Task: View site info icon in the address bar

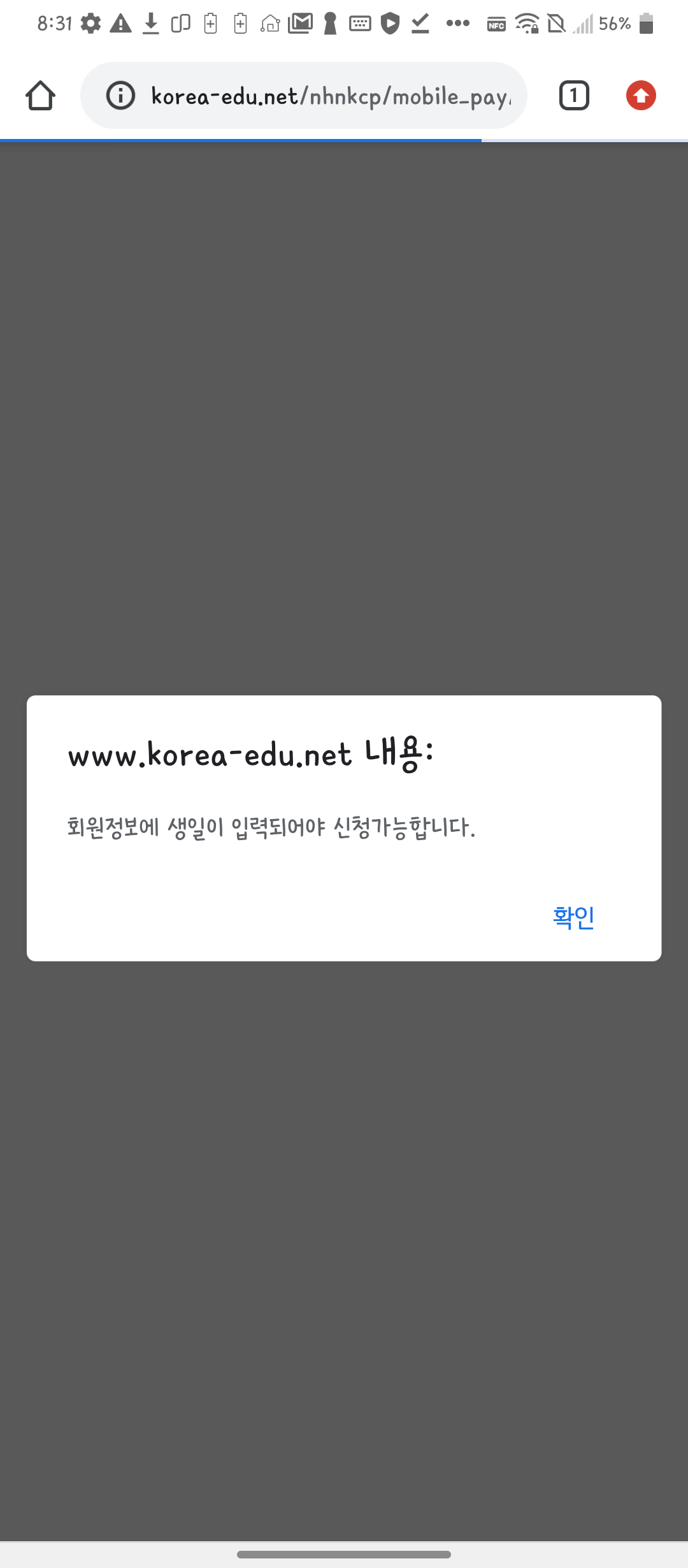Action: pos(120,96)
